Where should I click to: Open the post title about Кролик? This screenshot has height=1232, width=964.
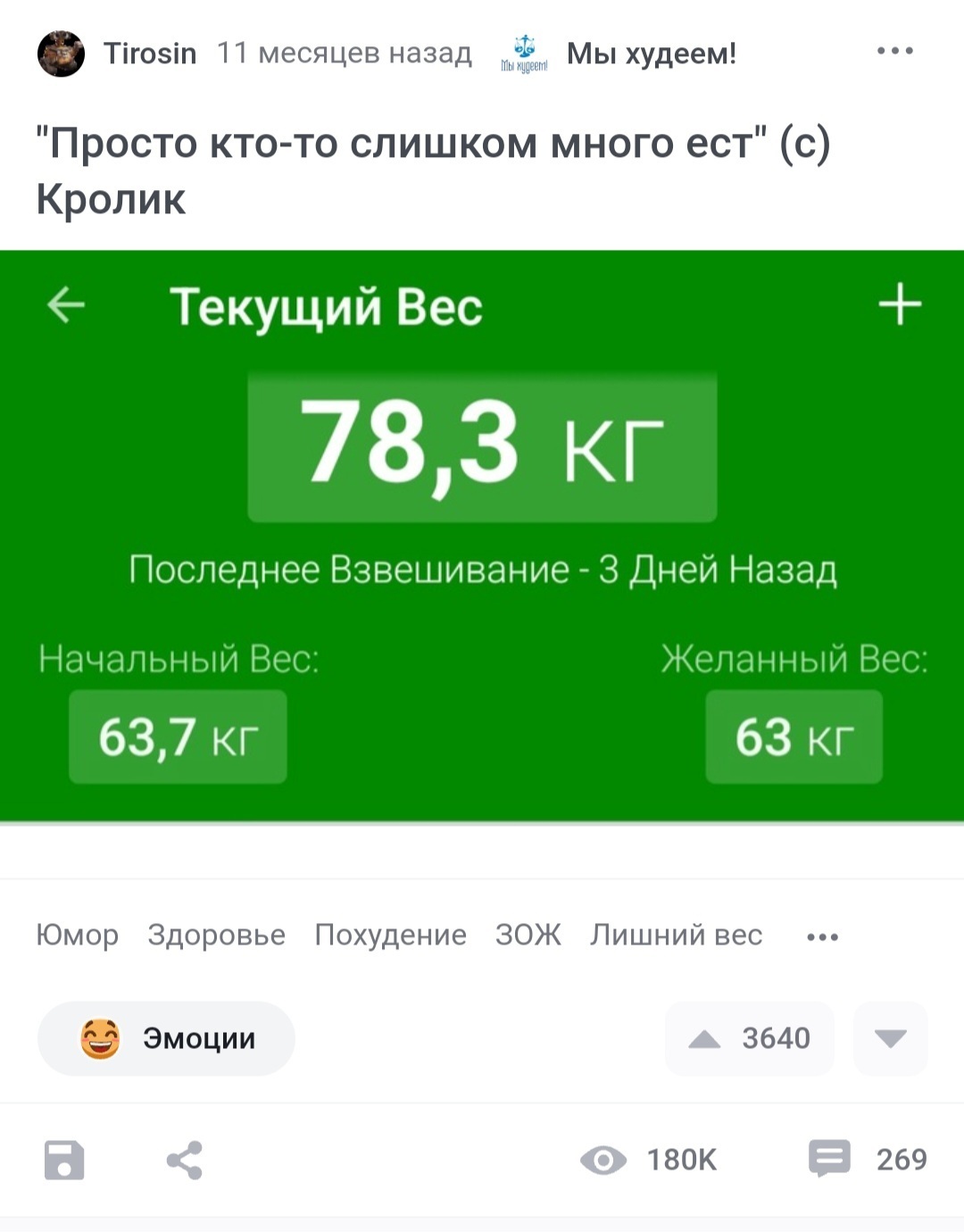tap(433, 170)
